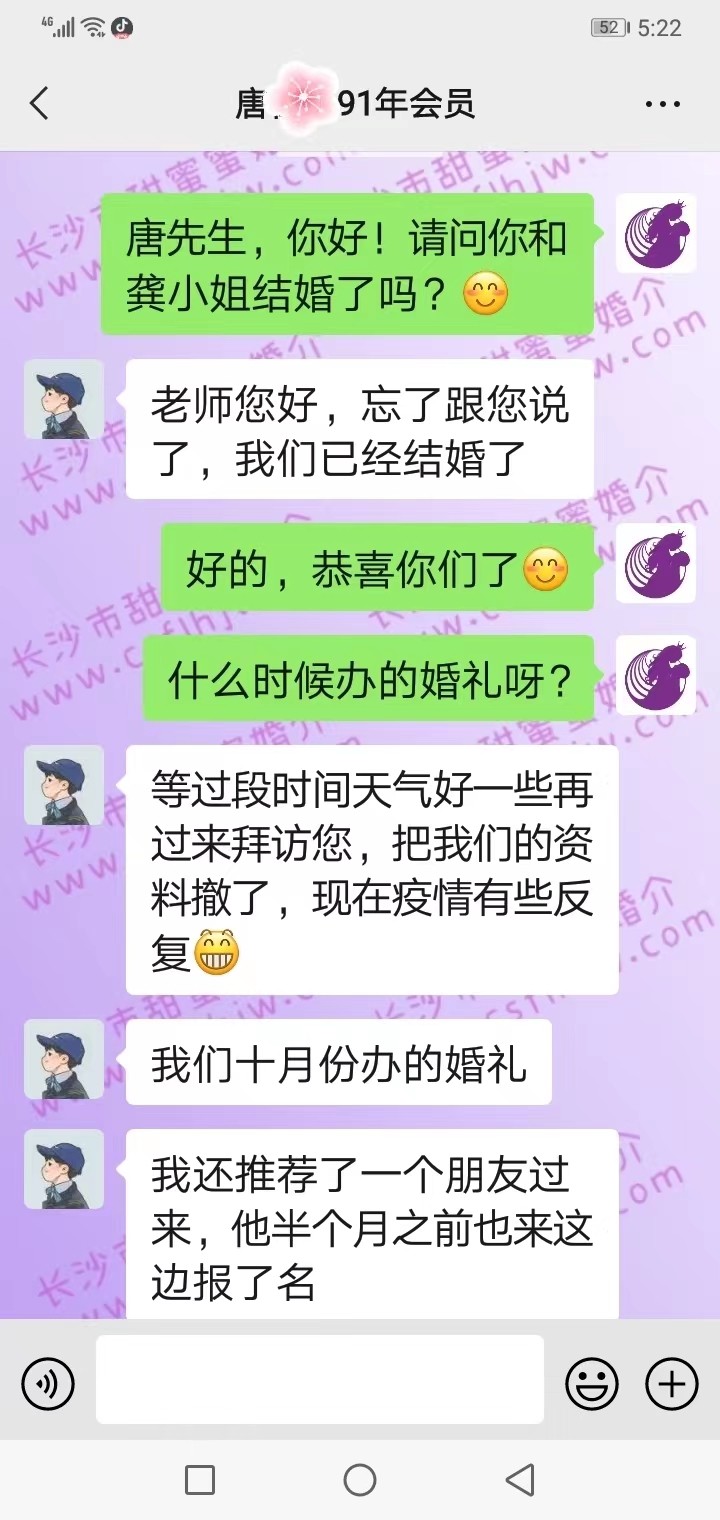Open purple avatar beside 什么时候办的婚礼呀
This screenshot has width=720, height=1520.
coord(655,674)
